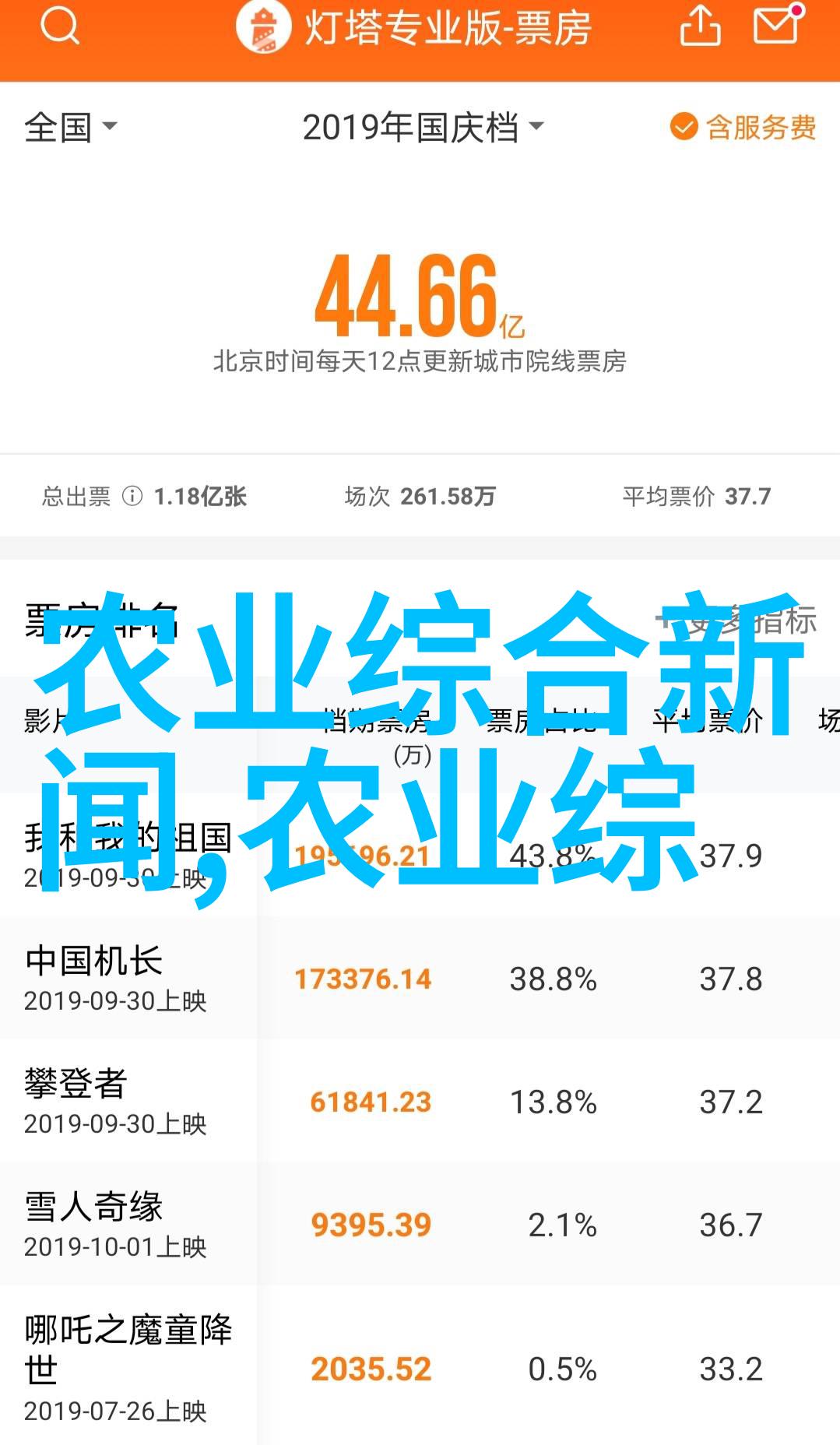Share the box office page

[700, 26]
